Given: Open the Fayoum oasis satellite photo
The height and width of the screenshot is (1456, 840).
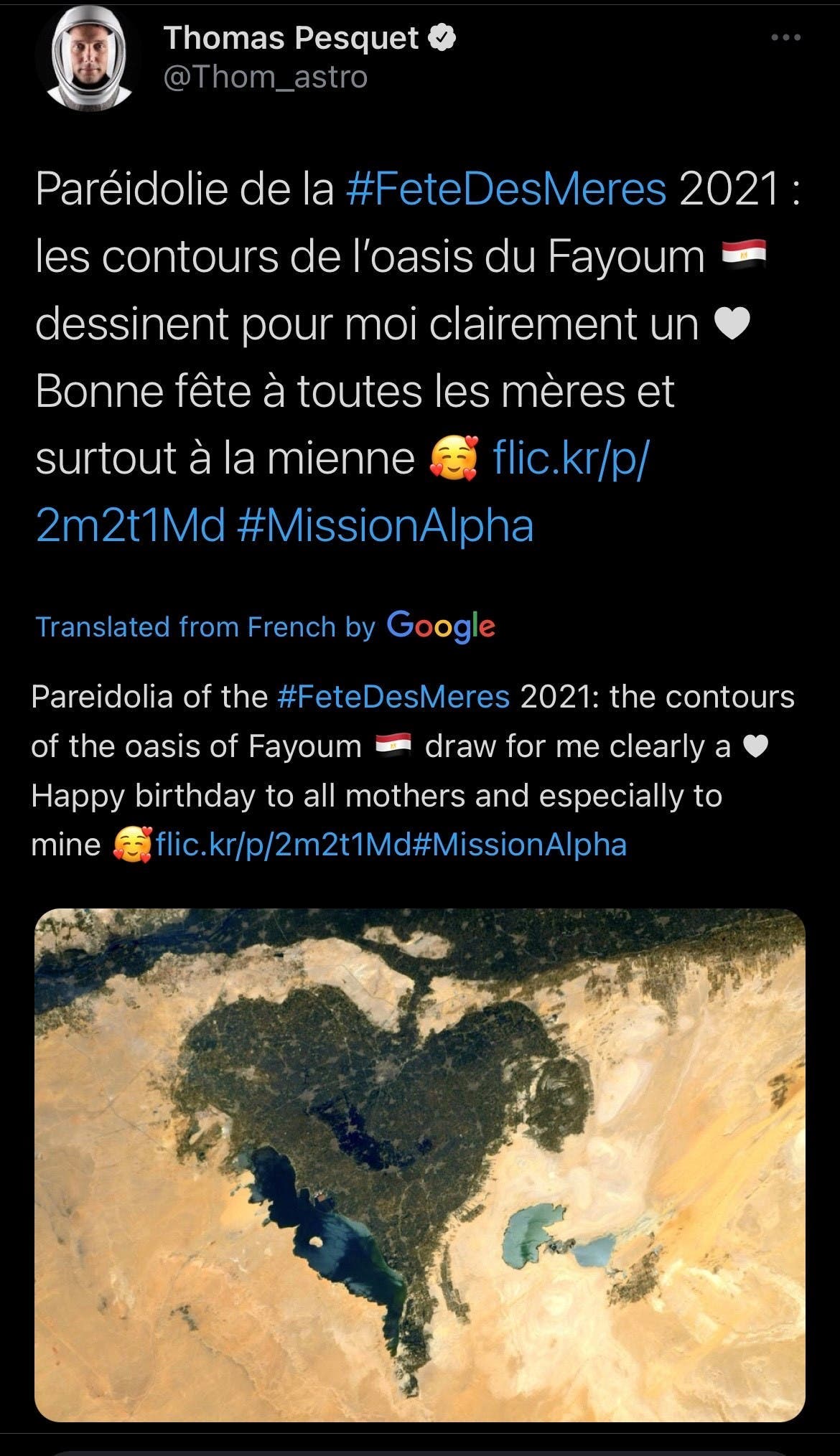Looking at the screenshot, I should click(420, 1165).
